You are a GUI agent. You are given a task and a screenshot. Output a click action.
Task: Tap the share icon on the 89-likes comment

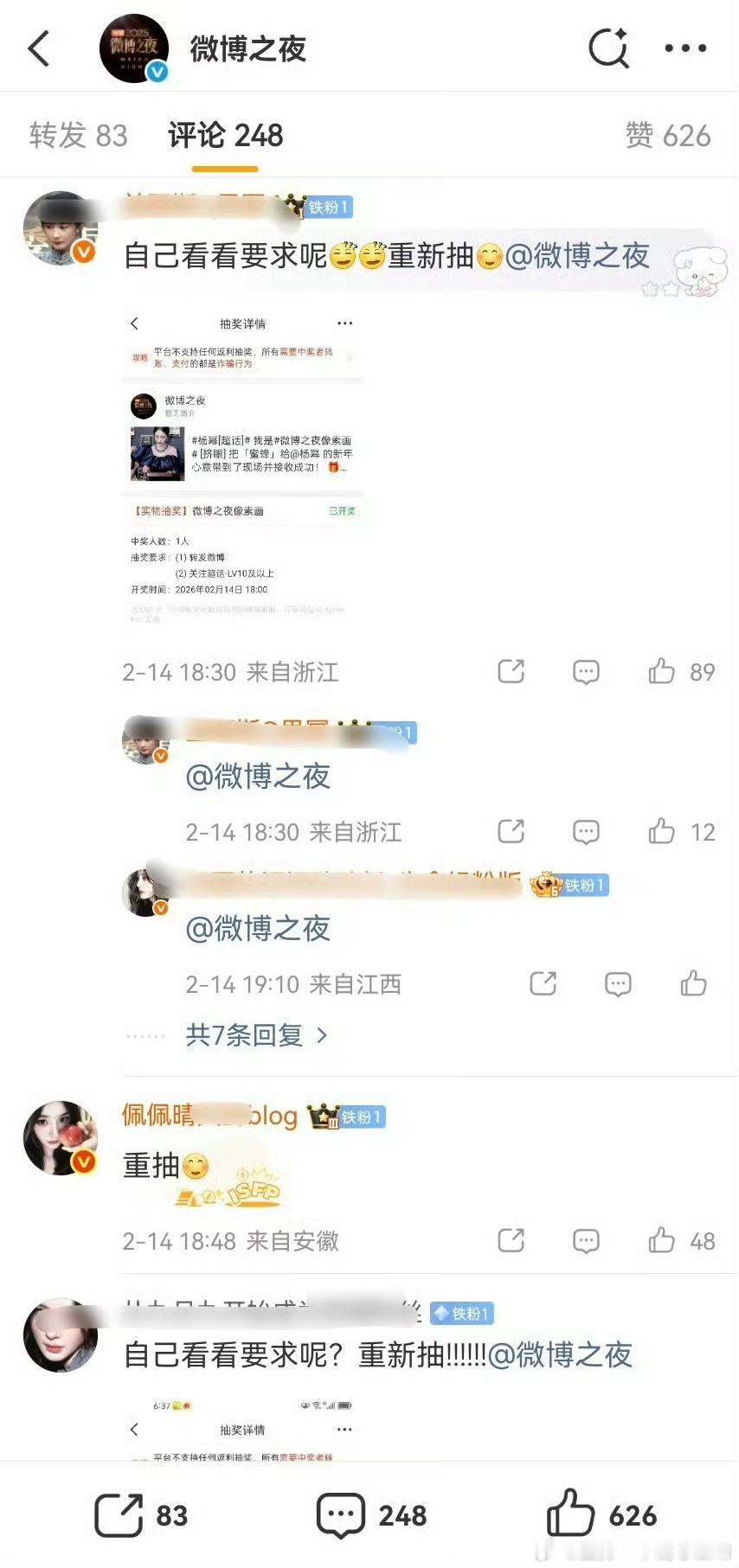[511, 672]
